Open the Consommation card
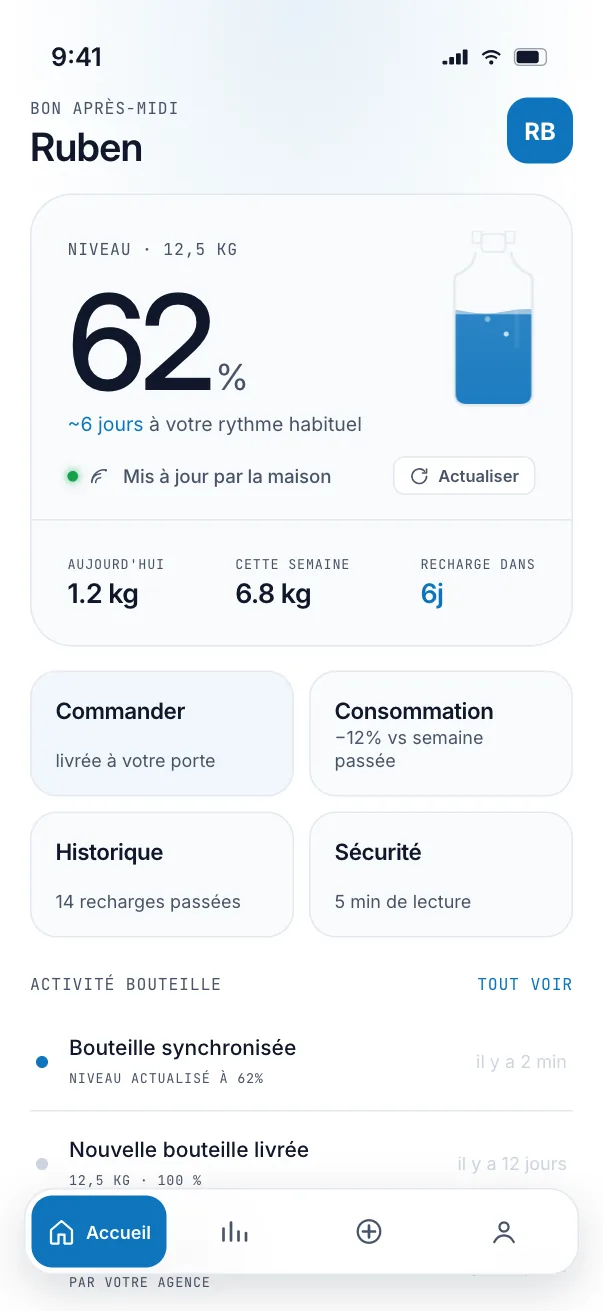Screen dimensions: 603x1311 tap(441, 733)
